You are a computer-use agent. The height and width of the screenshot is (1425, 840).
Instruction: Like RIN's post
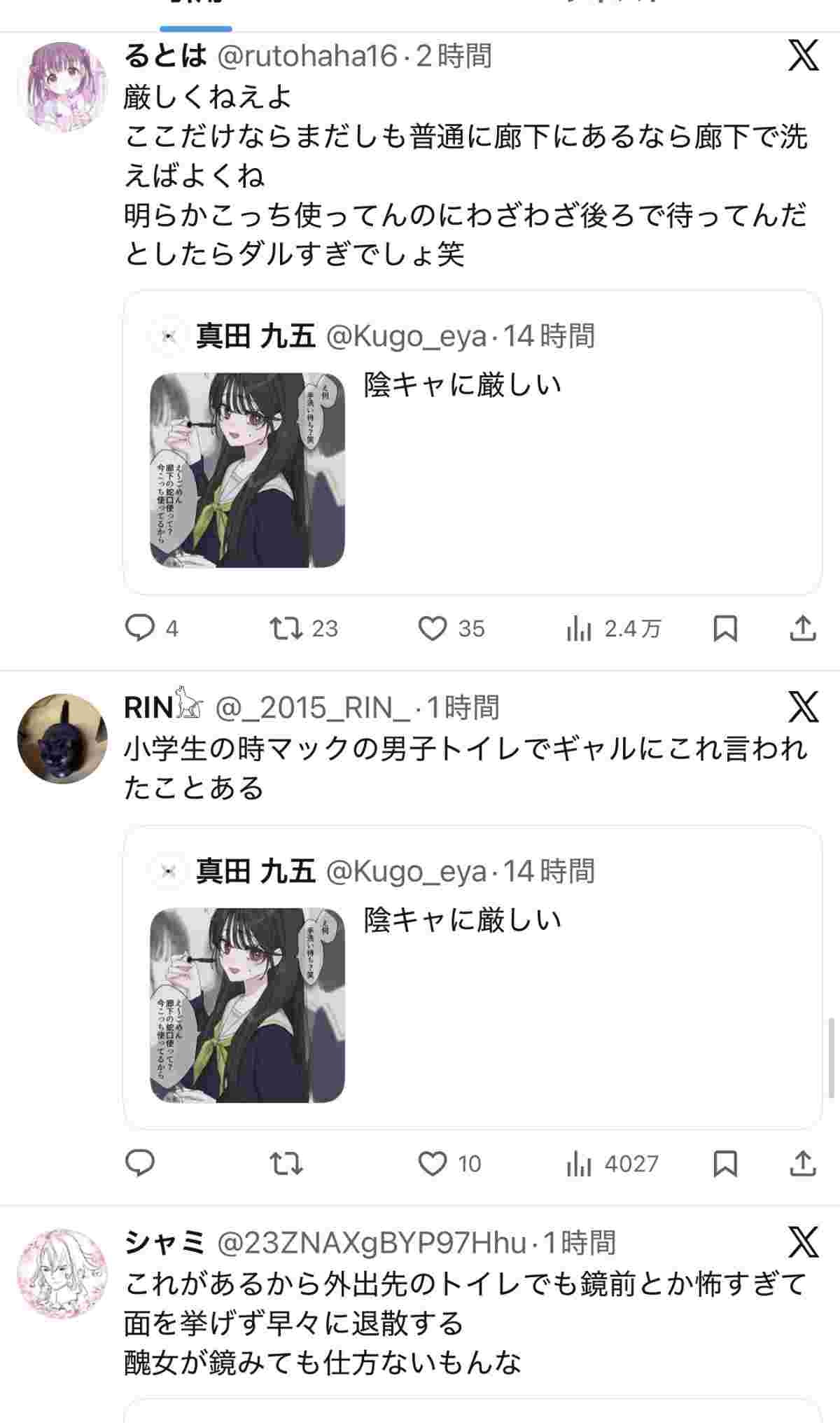(432, 1163)
